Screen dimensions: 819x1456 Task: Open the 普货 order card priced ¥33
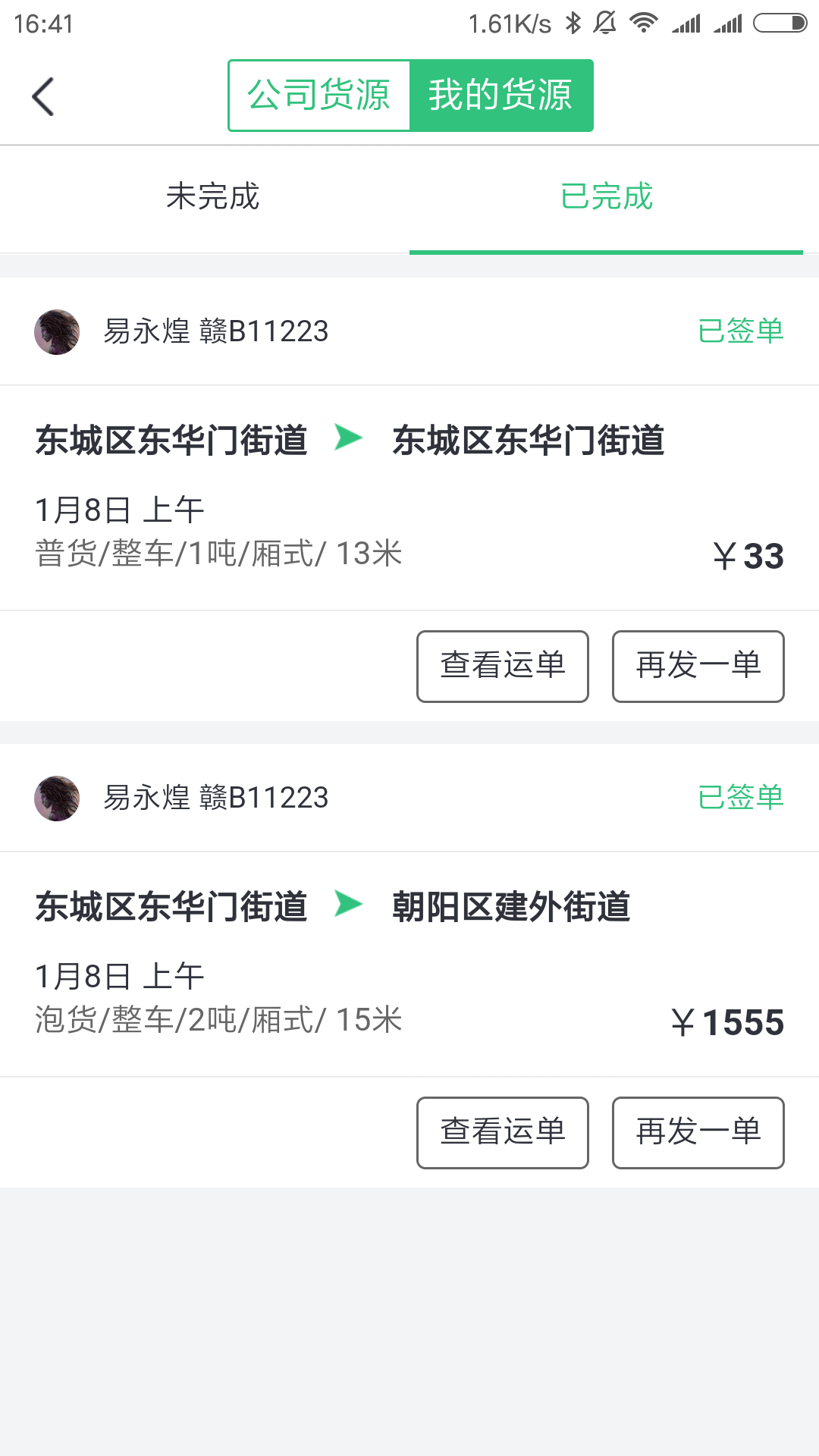409,497
